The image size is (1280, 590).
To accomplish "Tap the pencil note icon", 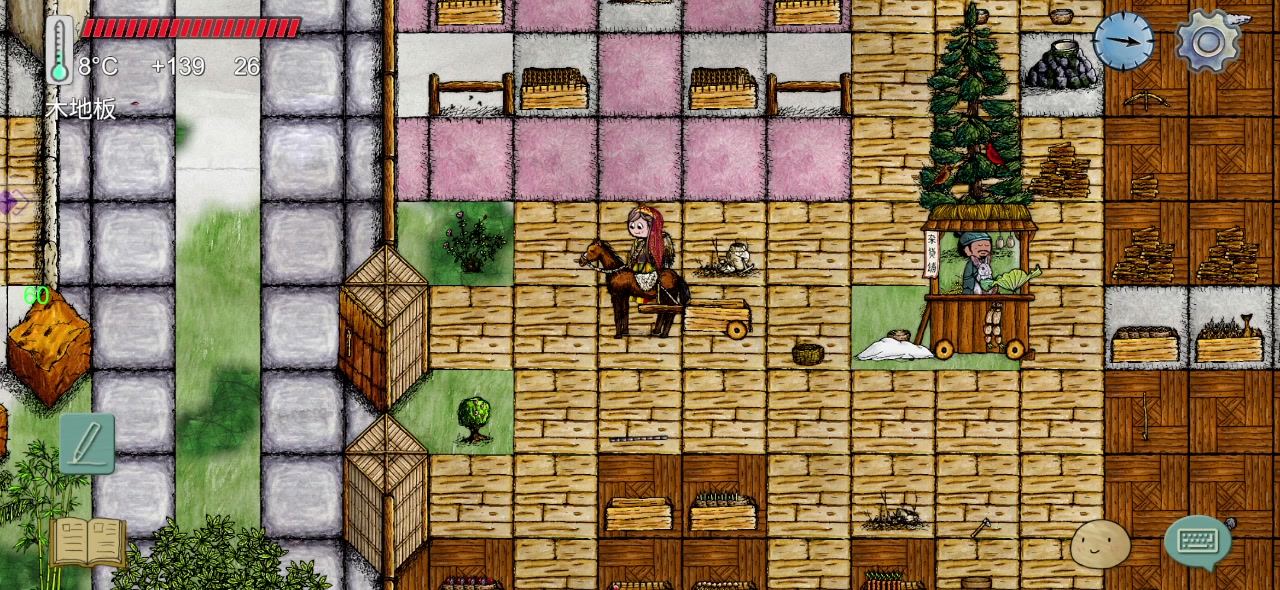I will coord(87,443).
